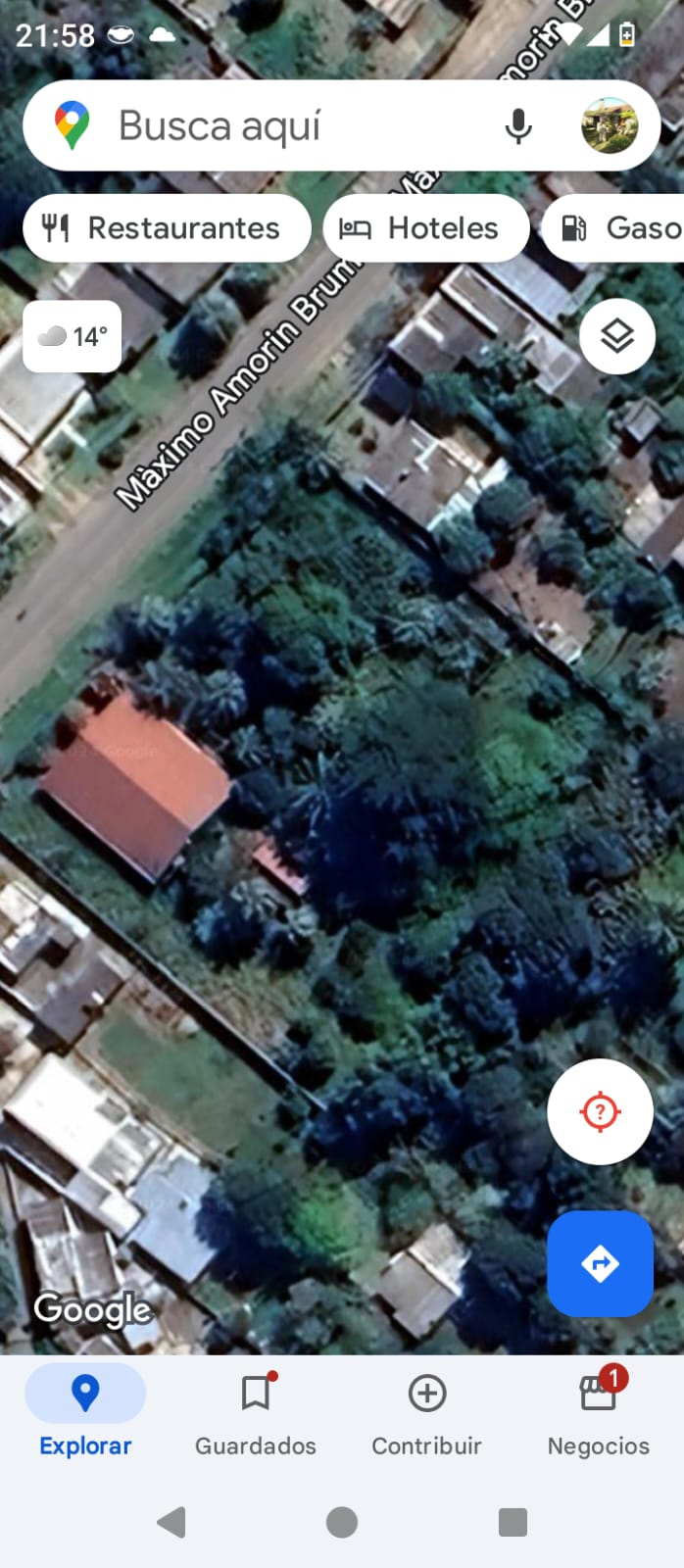Viewport: 684px width, 1568px height.
Task: Go to the home screen
Action: click(342, 1522)
